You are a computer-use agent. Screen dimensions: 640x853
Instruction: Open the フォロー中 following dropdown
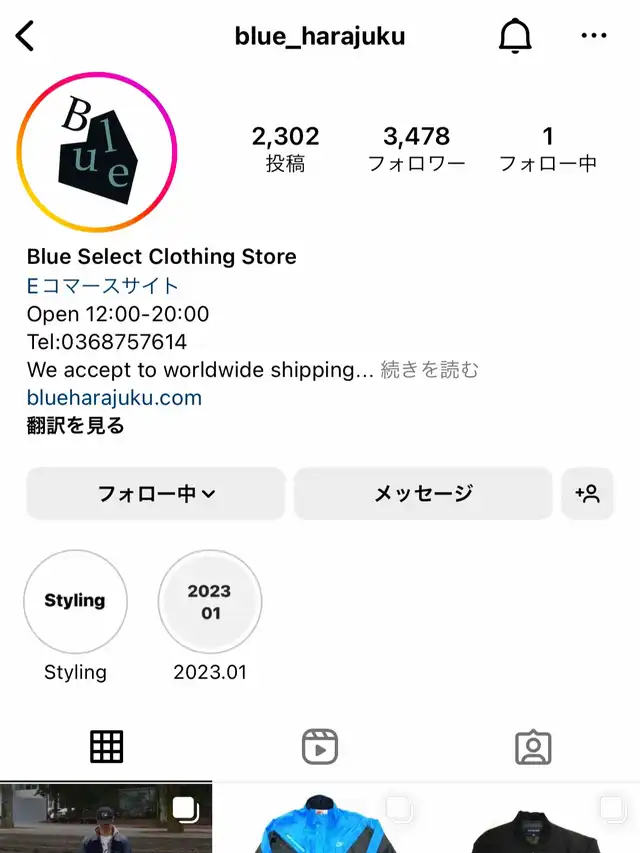coord(156,493)
